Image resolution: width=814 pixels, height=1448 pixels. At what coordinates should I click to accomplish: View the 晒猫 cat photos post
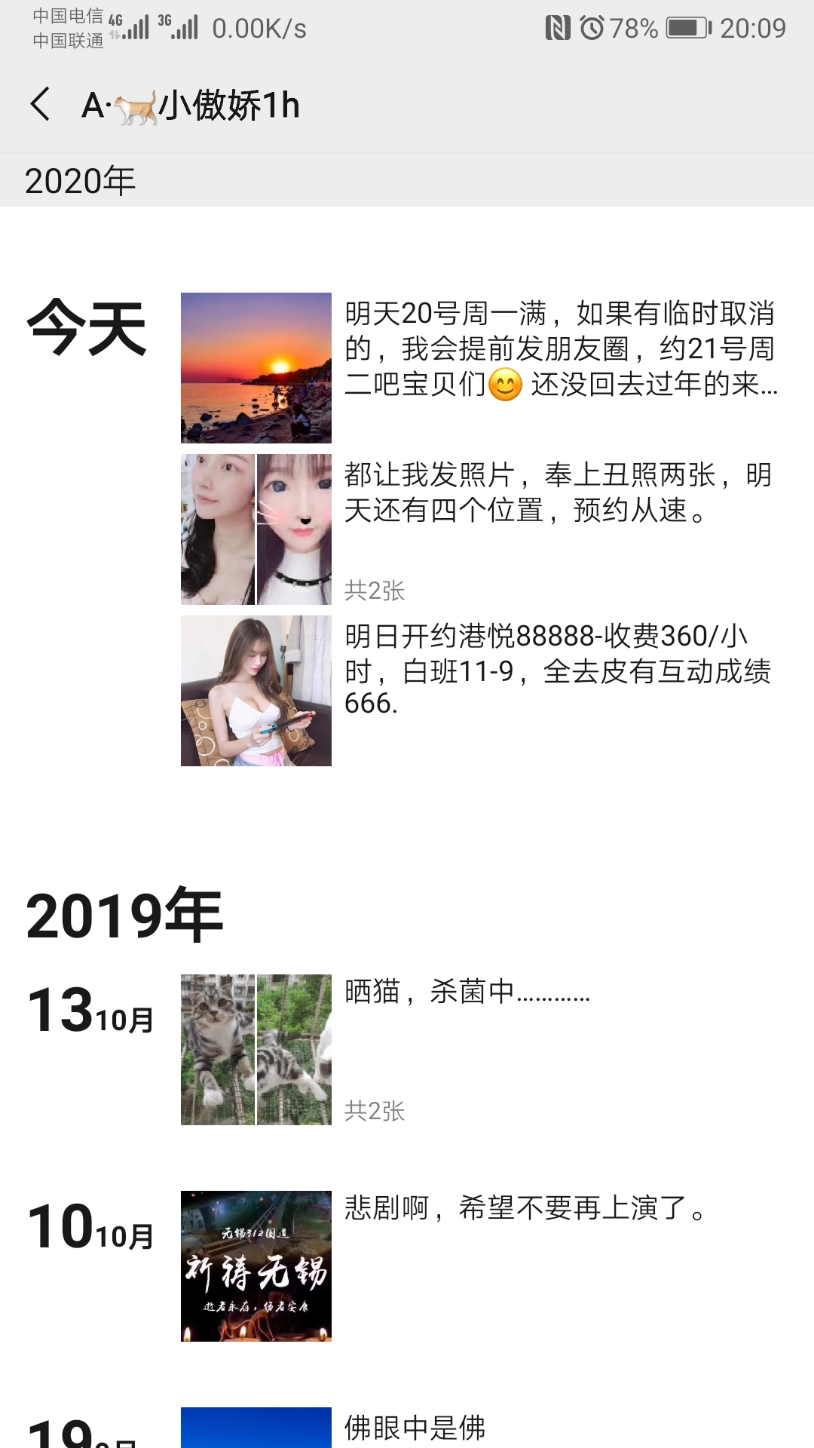(x=256, y=1049)
